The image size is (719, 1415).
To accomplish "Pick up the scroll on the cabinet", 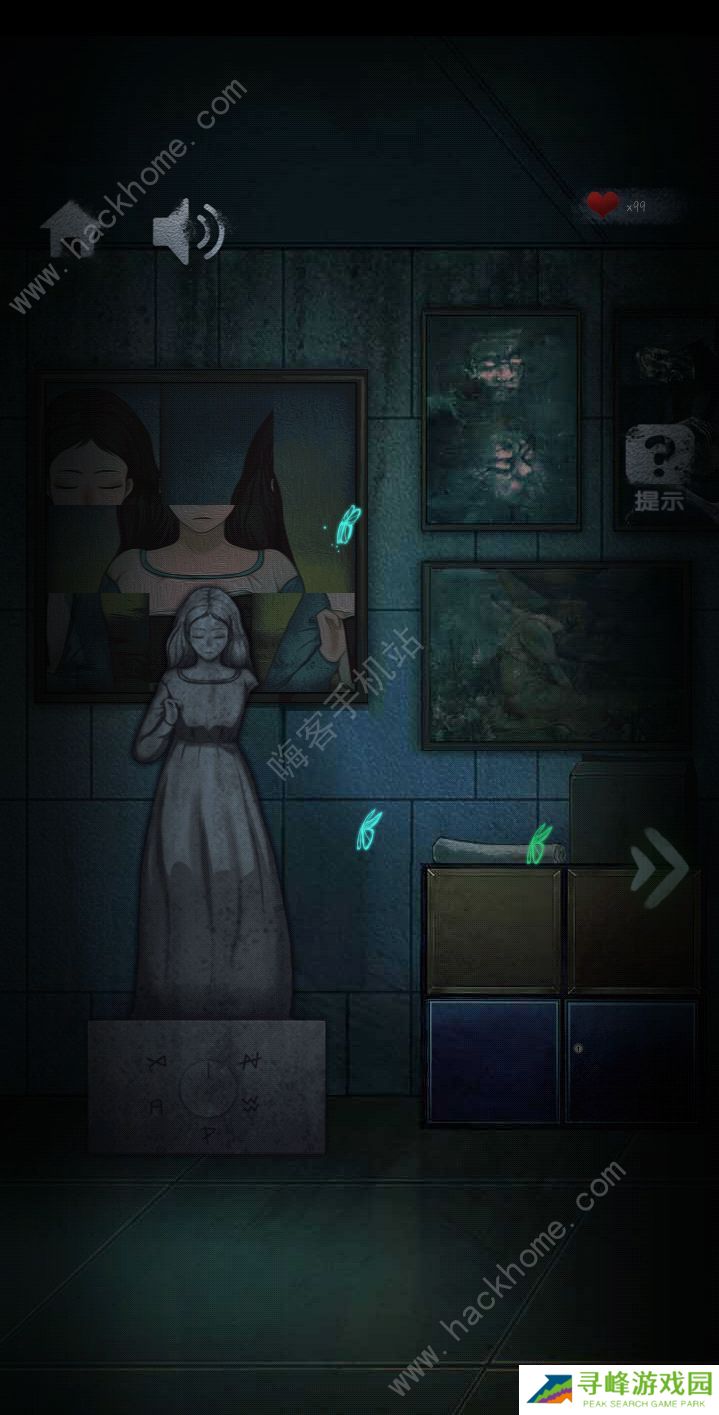I will pos(496,850).
